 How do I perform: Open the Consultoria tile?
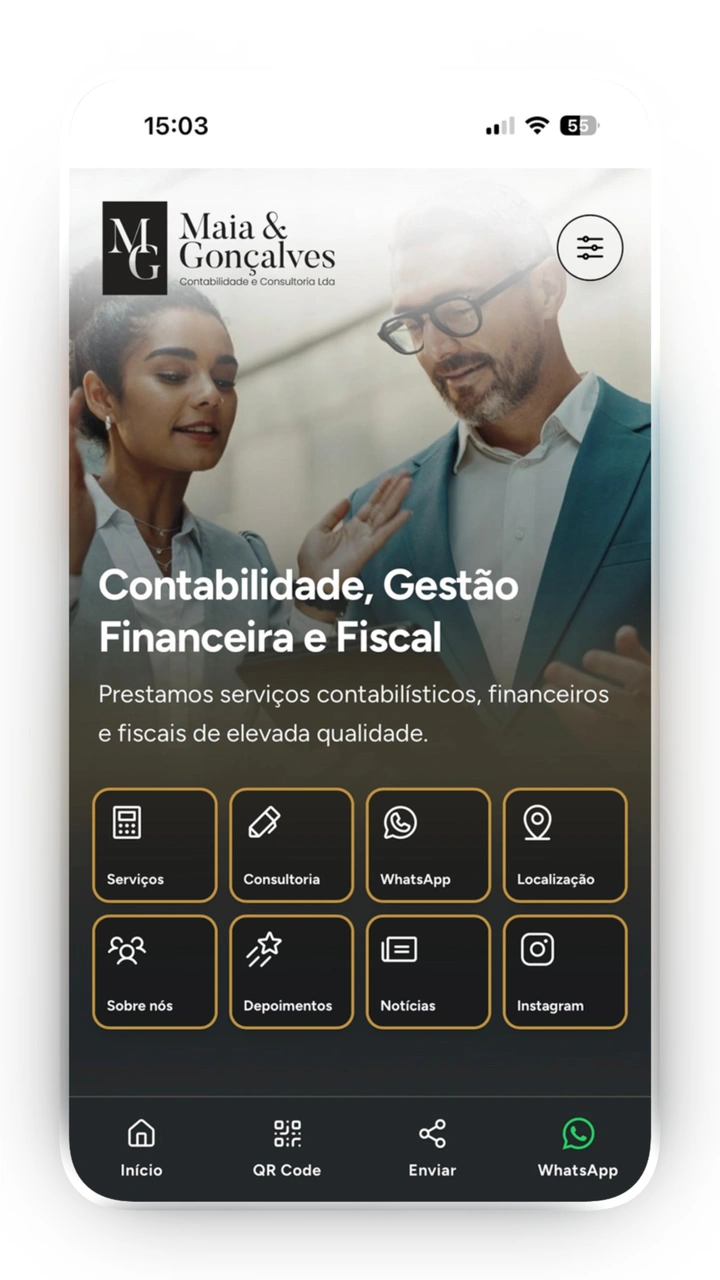(291, 845)
